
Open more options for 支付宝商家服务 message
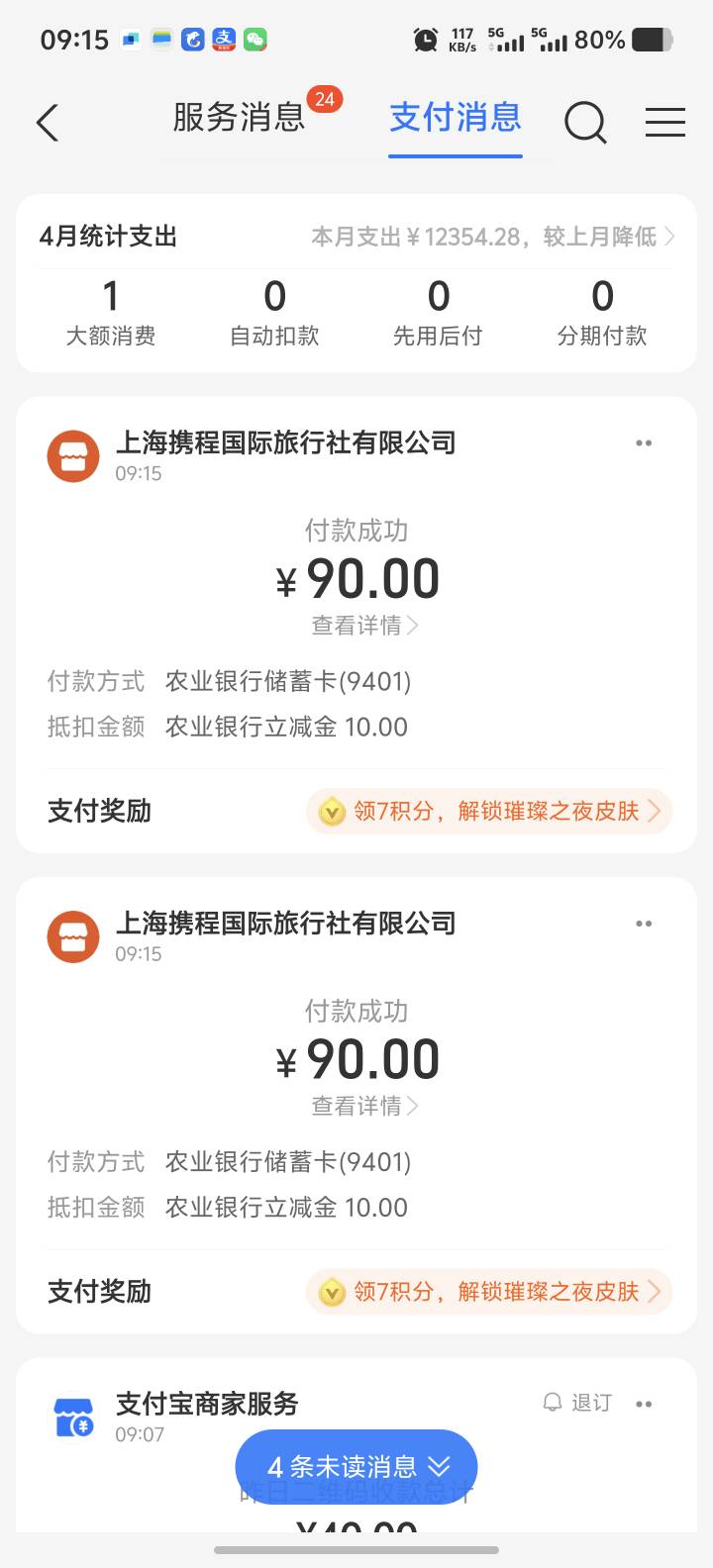click(644, 1404)
